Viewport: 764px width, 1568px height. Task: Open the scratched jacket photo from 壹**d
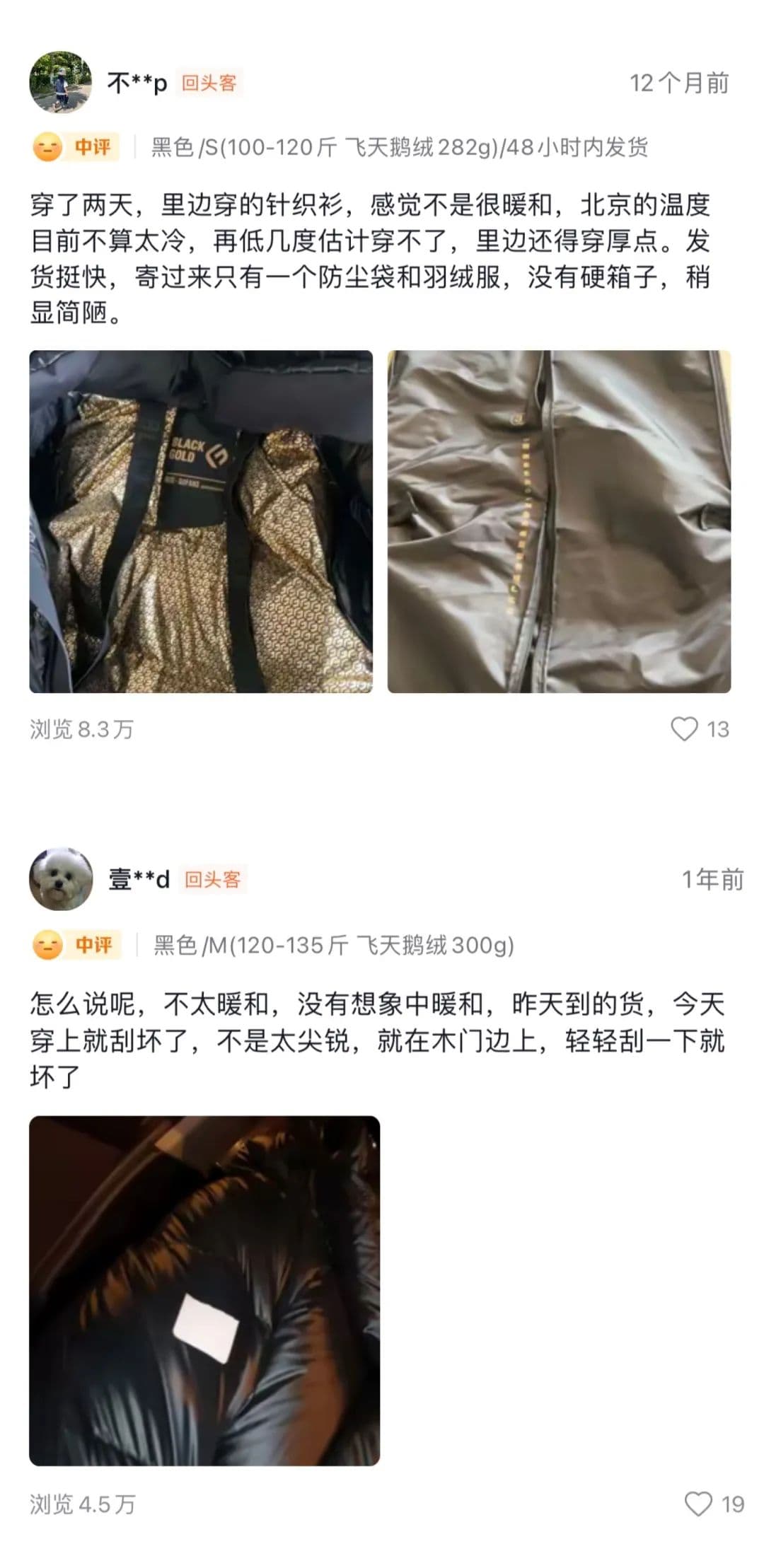click(204, 1290)
